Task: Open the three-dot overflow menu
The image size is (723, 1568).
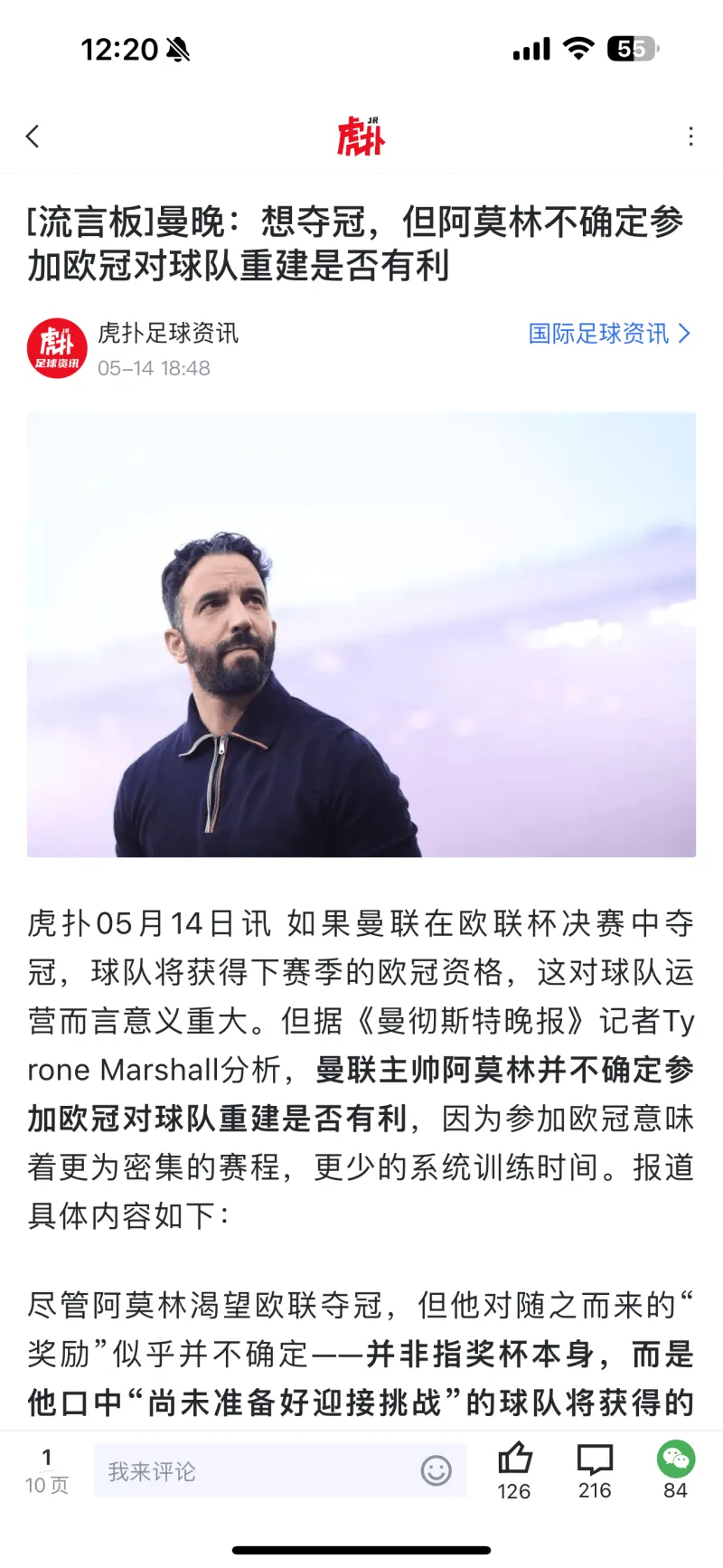Action: click(x=690, y=137)
